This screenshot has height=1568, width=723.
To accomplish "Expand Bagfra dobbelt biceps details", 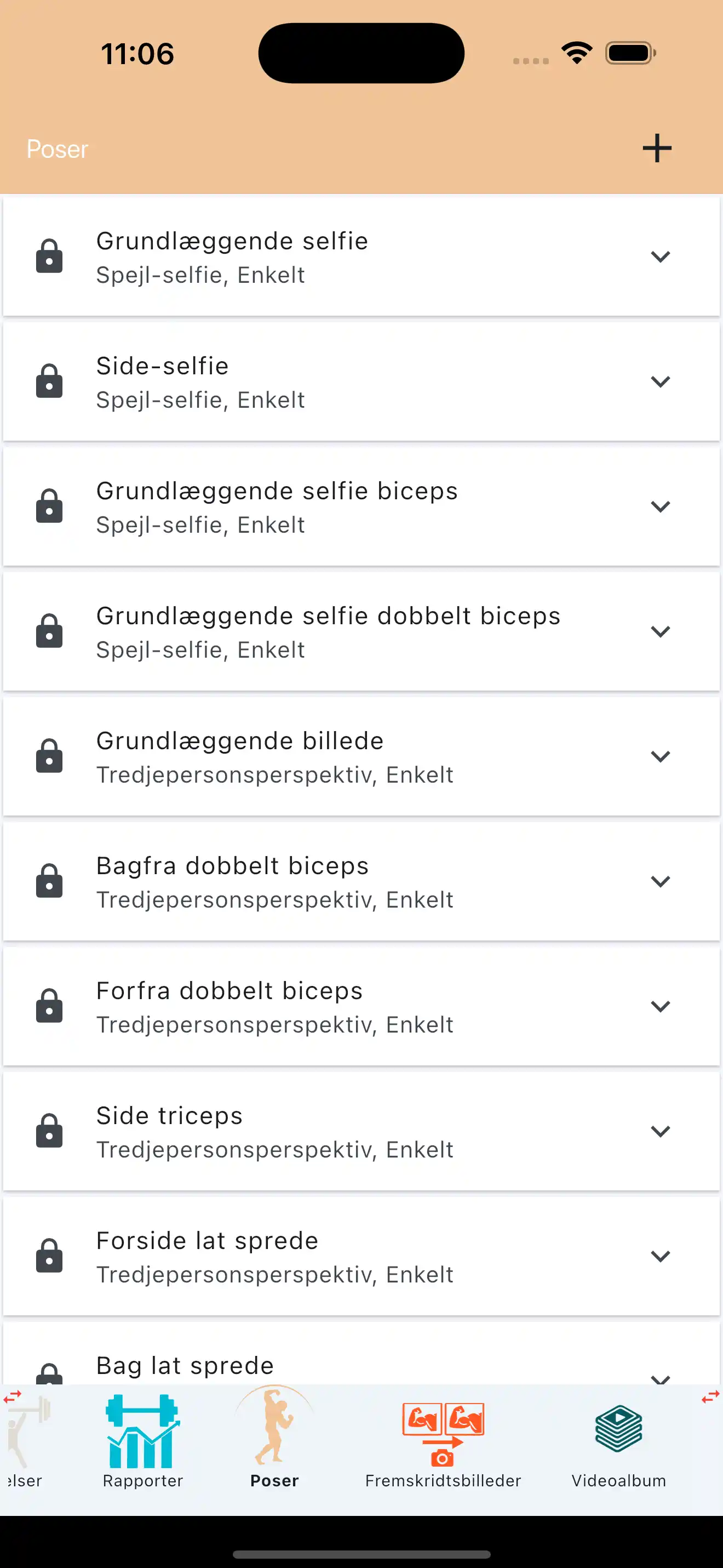I will pyautogui.click(x=661, y=881).
